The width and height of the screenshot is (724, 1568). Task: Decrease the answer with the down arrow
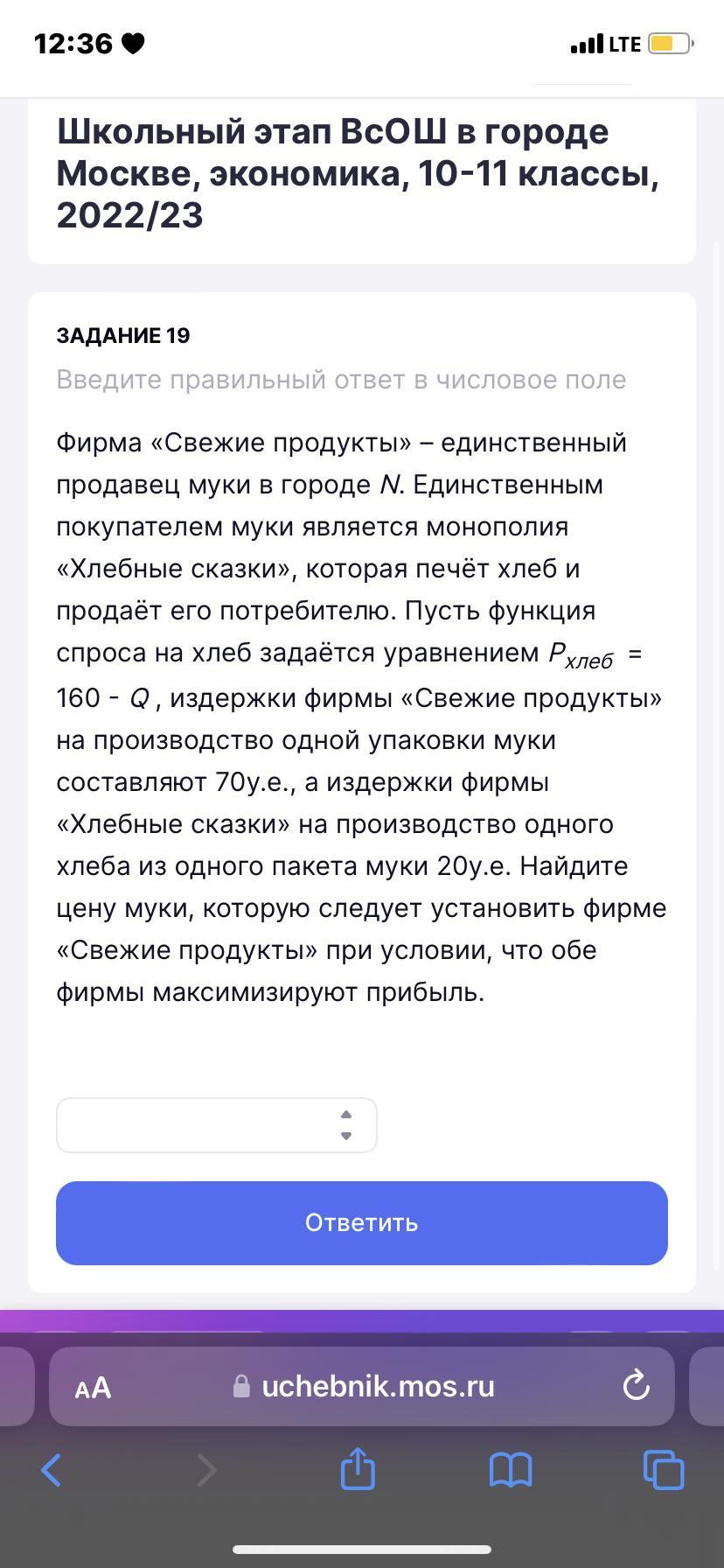[x=346, y=1136]
